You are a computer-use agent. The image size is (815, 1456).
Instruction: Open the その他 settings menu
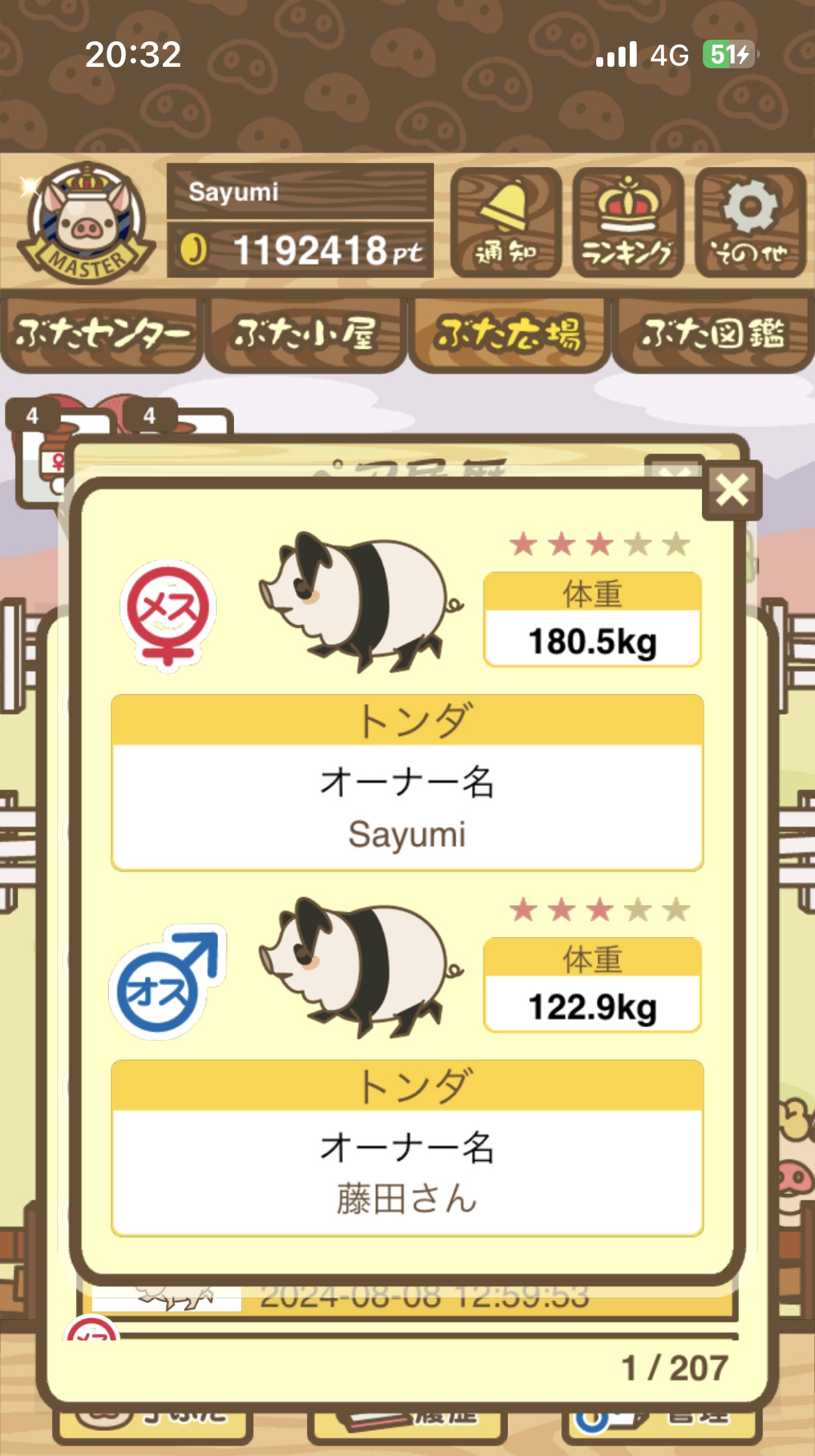click(750, 222)
